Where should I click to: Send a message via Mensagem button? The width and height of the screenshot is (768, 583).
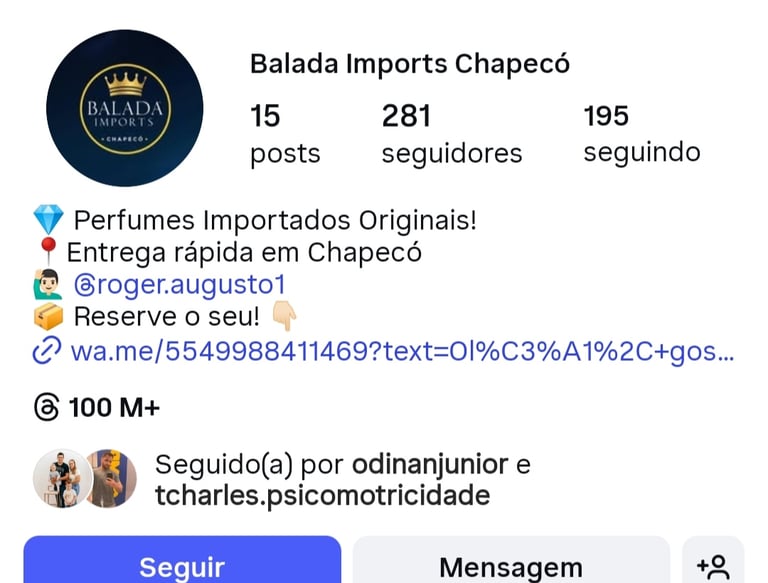coord(510,564)
